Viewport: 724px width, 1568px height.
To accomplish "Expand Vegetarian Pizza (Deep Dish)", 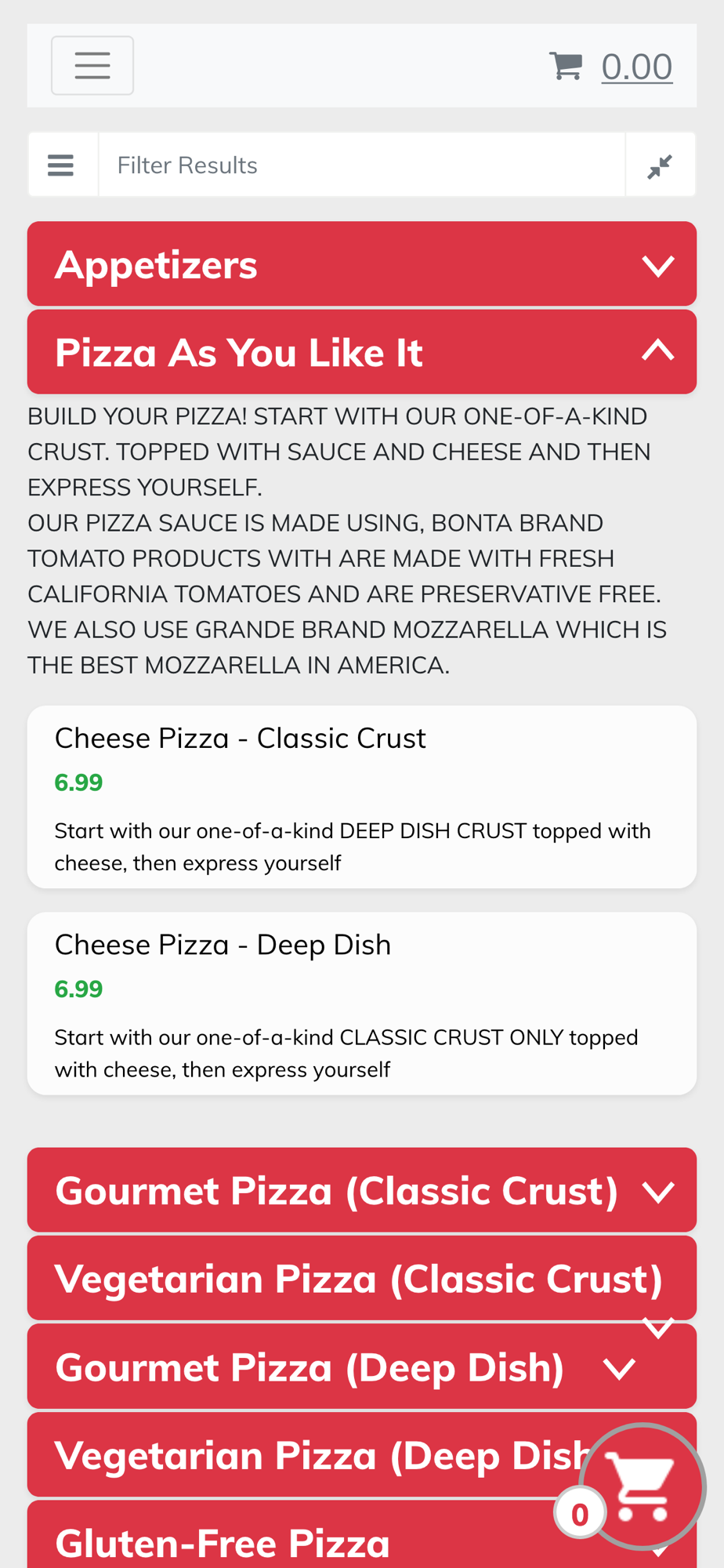I will pyautogui.click(x=313, y=1455).
